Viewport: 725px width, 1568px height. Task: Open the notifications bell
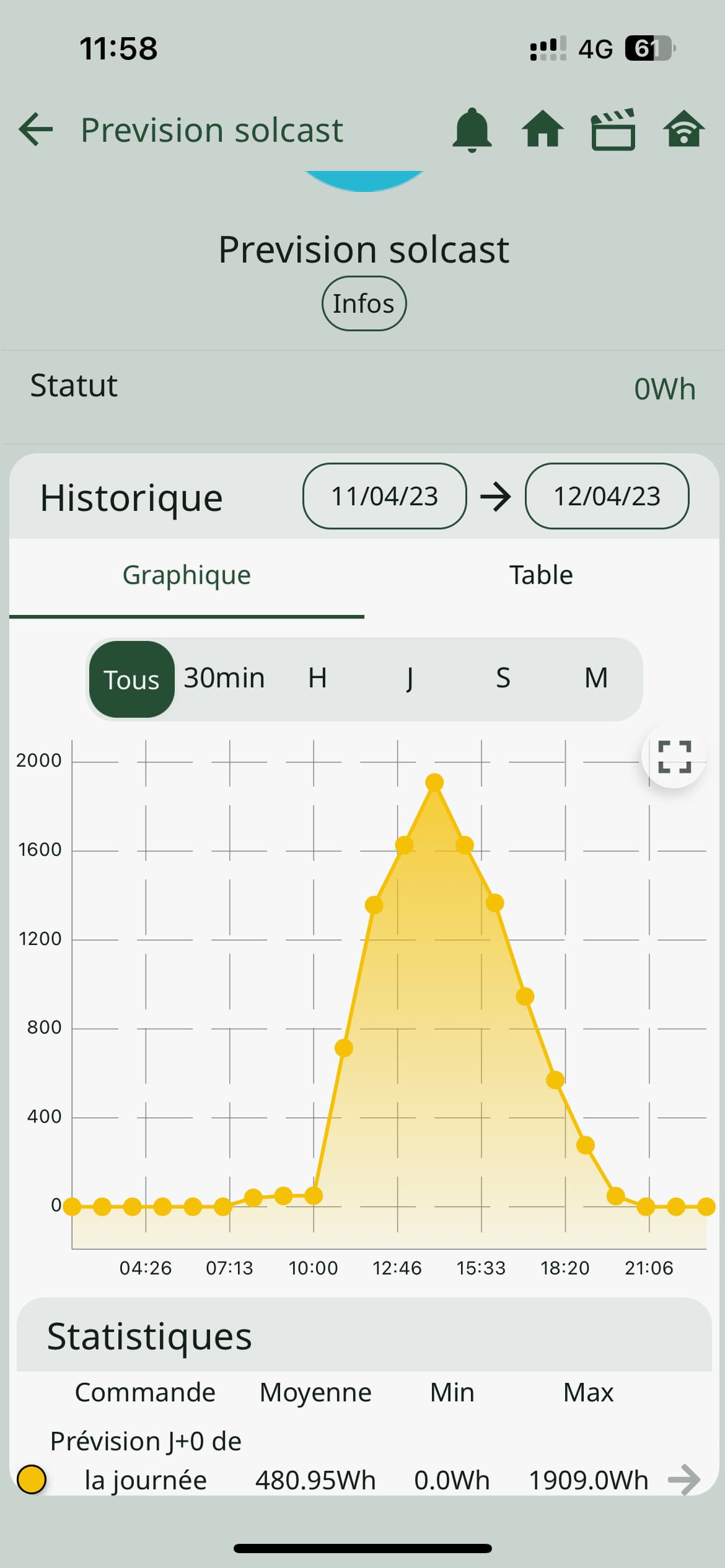472,130
